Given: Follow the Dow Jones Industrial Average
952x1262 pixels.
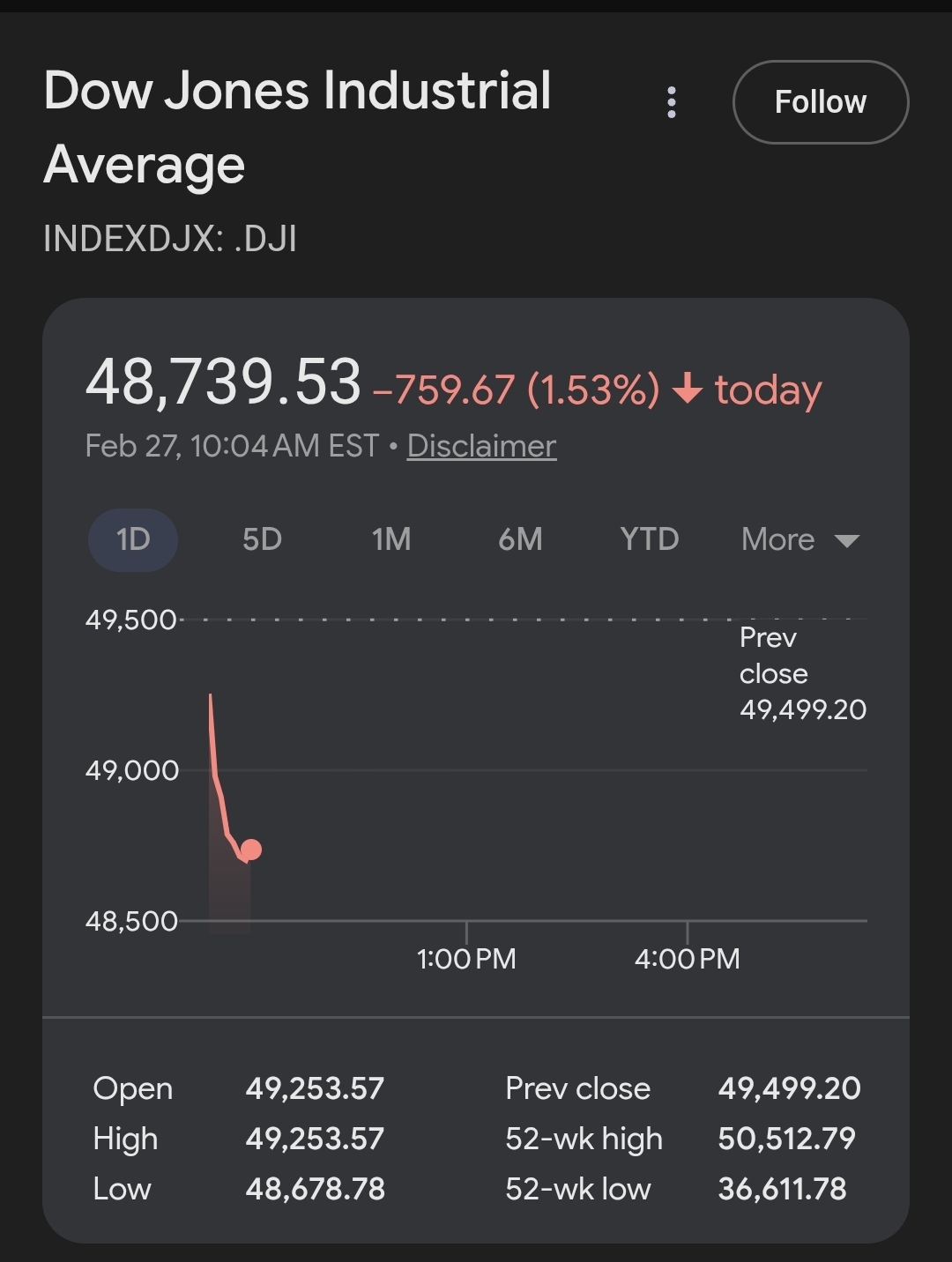Looking at the screenshot, I should pos(821,102).
